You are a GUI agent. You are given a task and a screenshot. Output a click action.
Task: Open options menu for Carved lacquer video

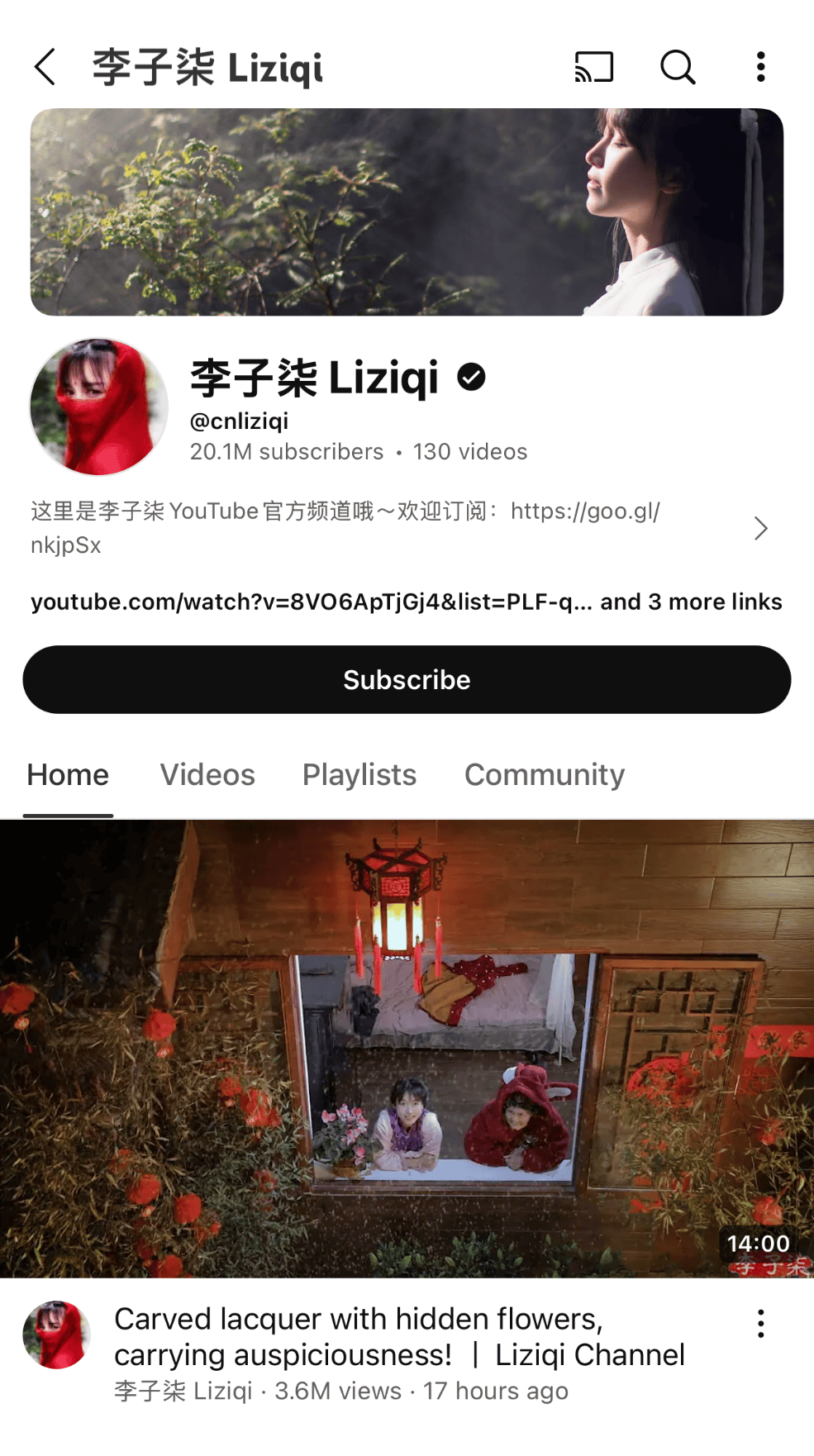click(760, 1323)
